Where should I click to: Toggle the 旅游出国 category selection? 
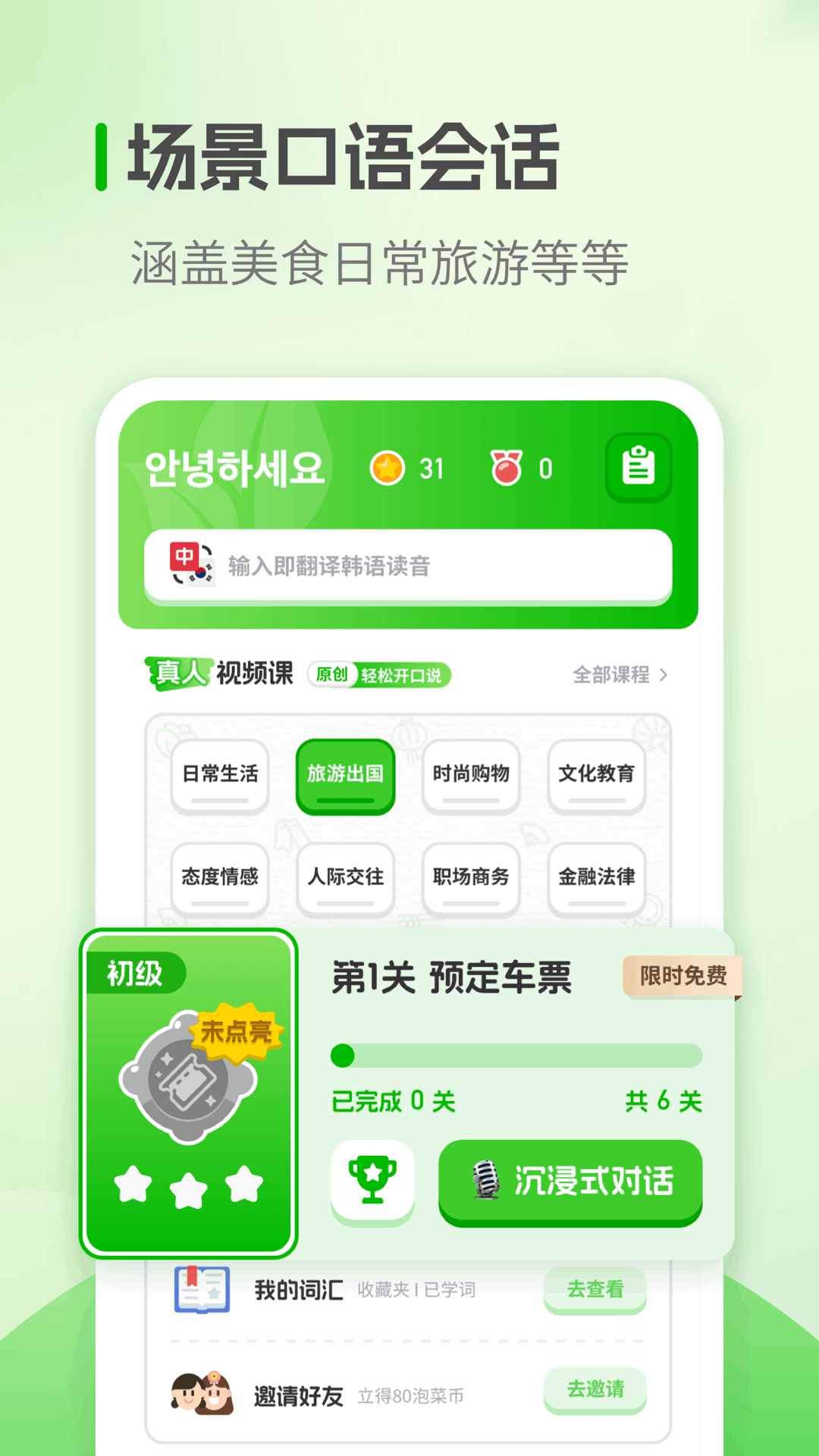click(x=345, y=775)
